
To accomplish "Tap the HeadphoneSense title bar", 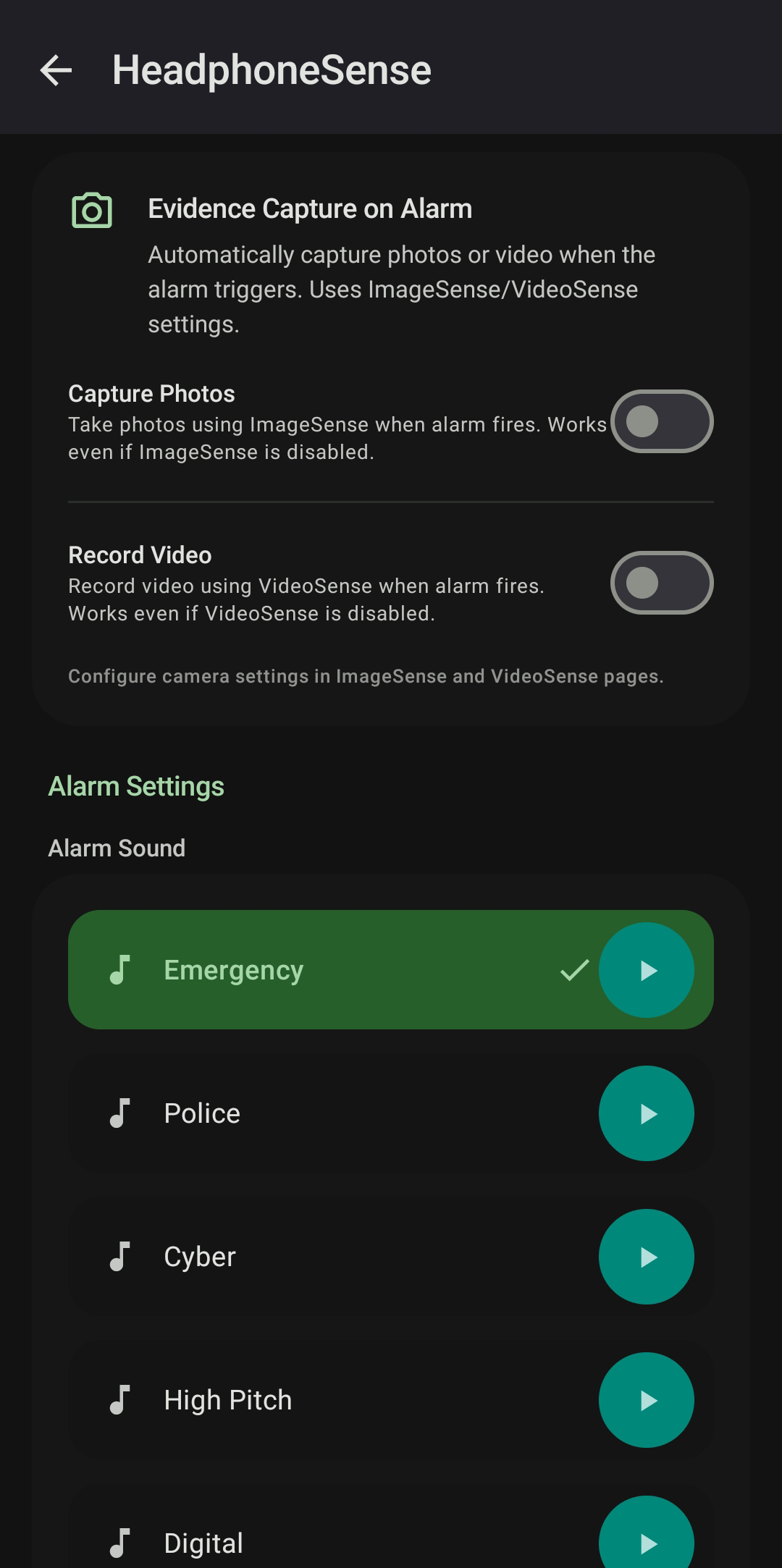I will pos(272,70).
